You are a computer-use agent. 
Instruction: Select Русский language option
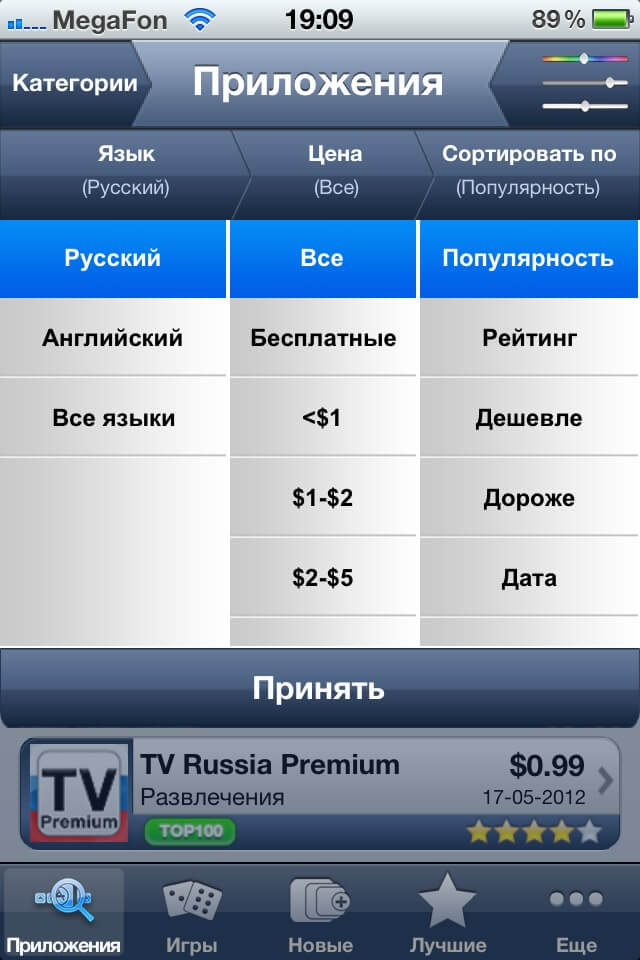[x=112, y=258]
